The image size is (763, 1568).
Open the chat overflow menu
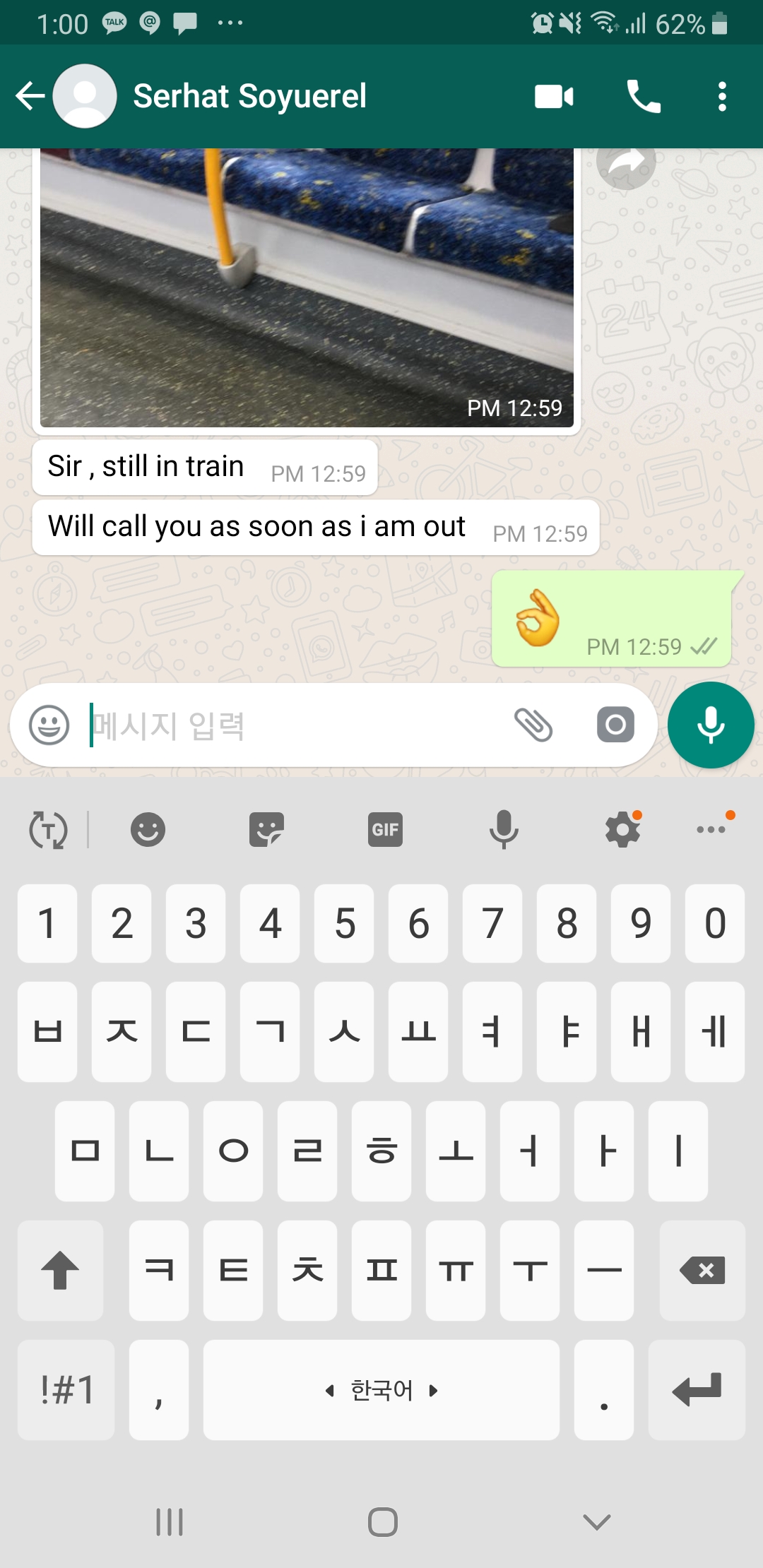721,96
